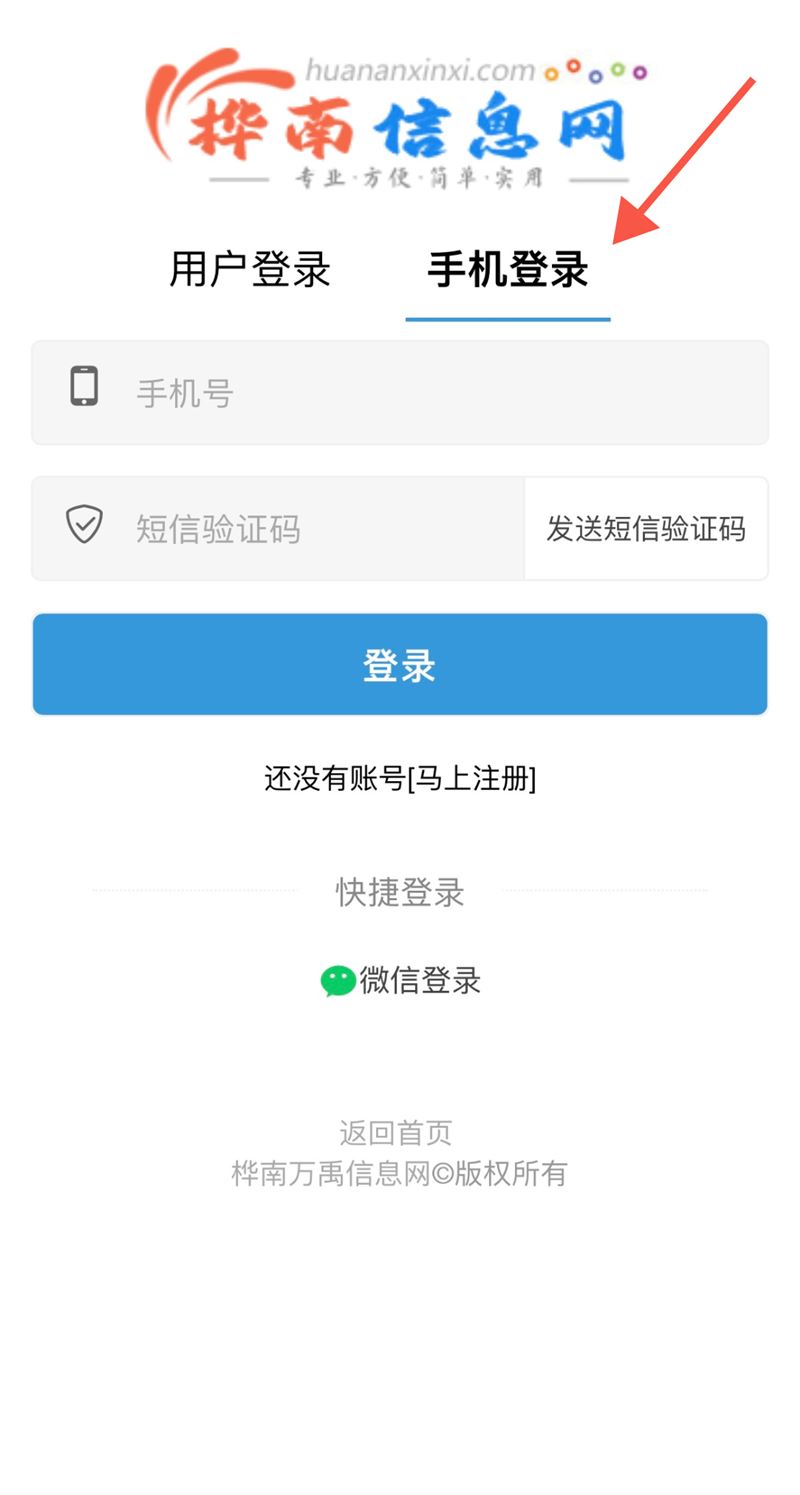Tap the blue 登录 button
This screenshot has width=800, height=1495.
[400, 664]
